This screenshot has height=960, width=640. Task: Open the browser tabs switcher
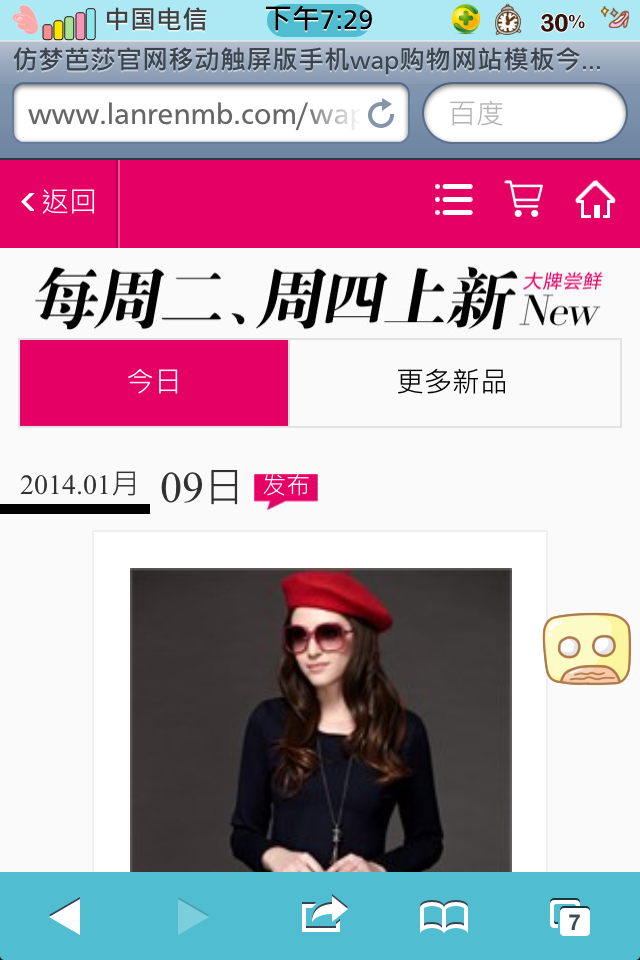coord(569,916)
